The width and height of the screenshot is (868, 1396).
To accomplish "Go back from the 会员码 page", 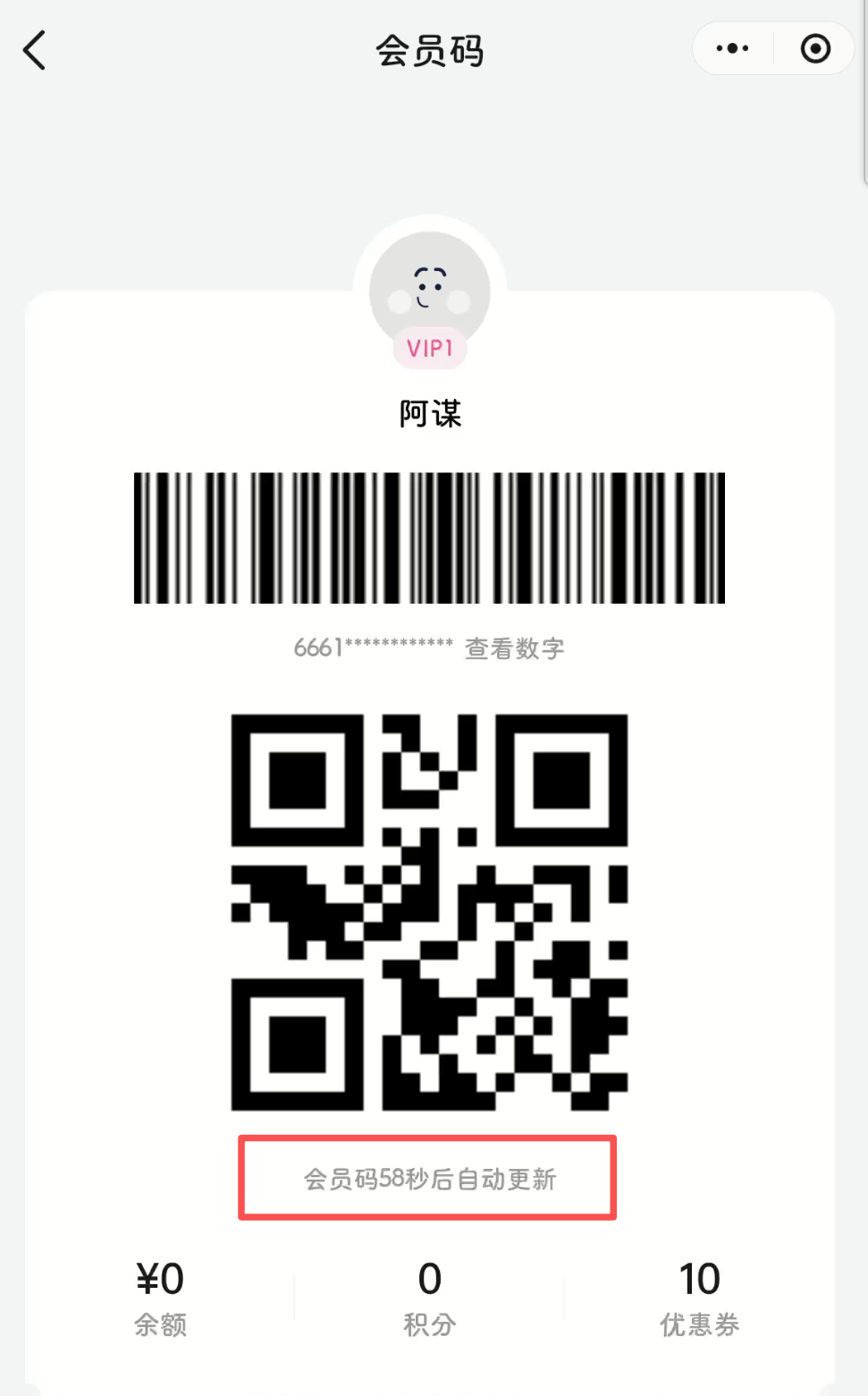I will click(x=34, y=50).
